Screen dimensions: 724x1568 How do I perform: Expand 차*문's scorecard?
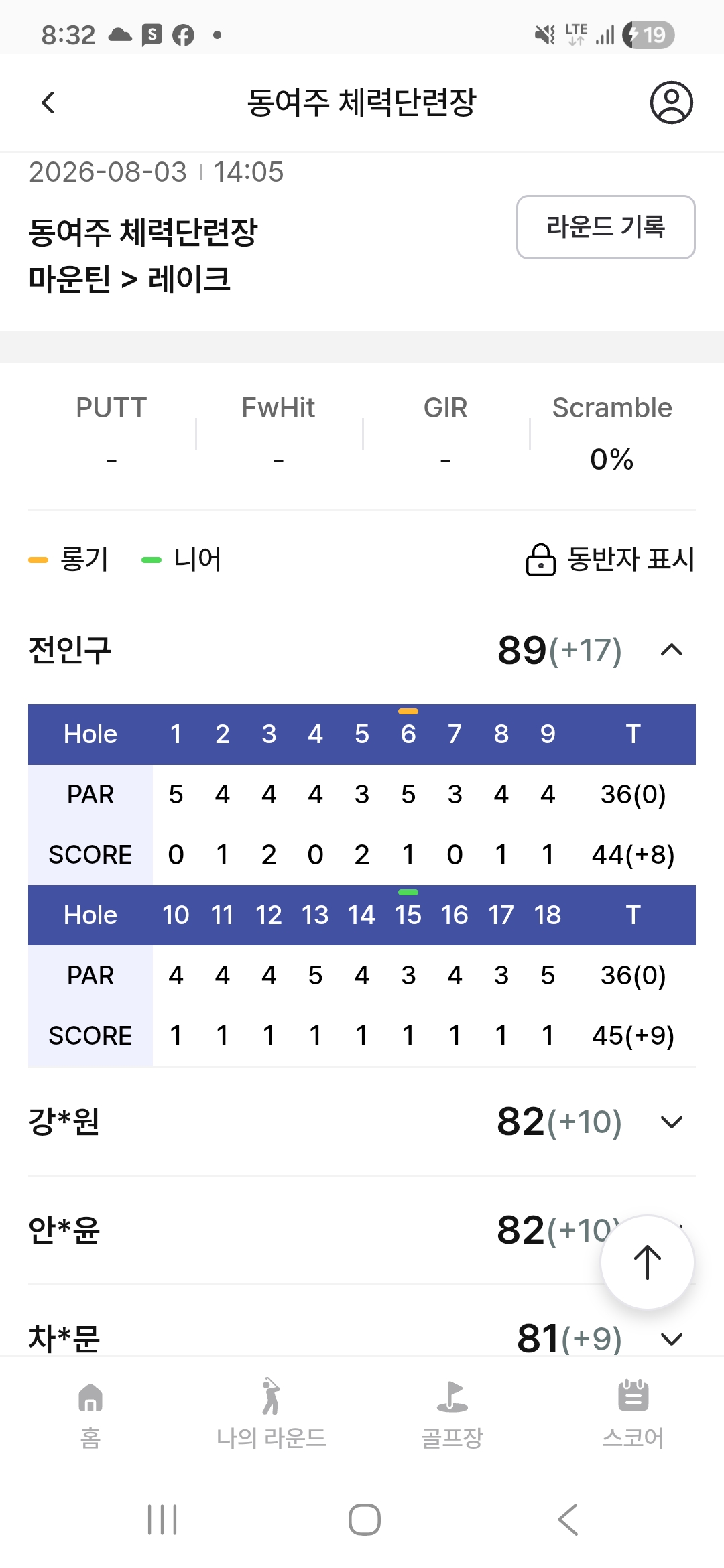click(672, 1339)
